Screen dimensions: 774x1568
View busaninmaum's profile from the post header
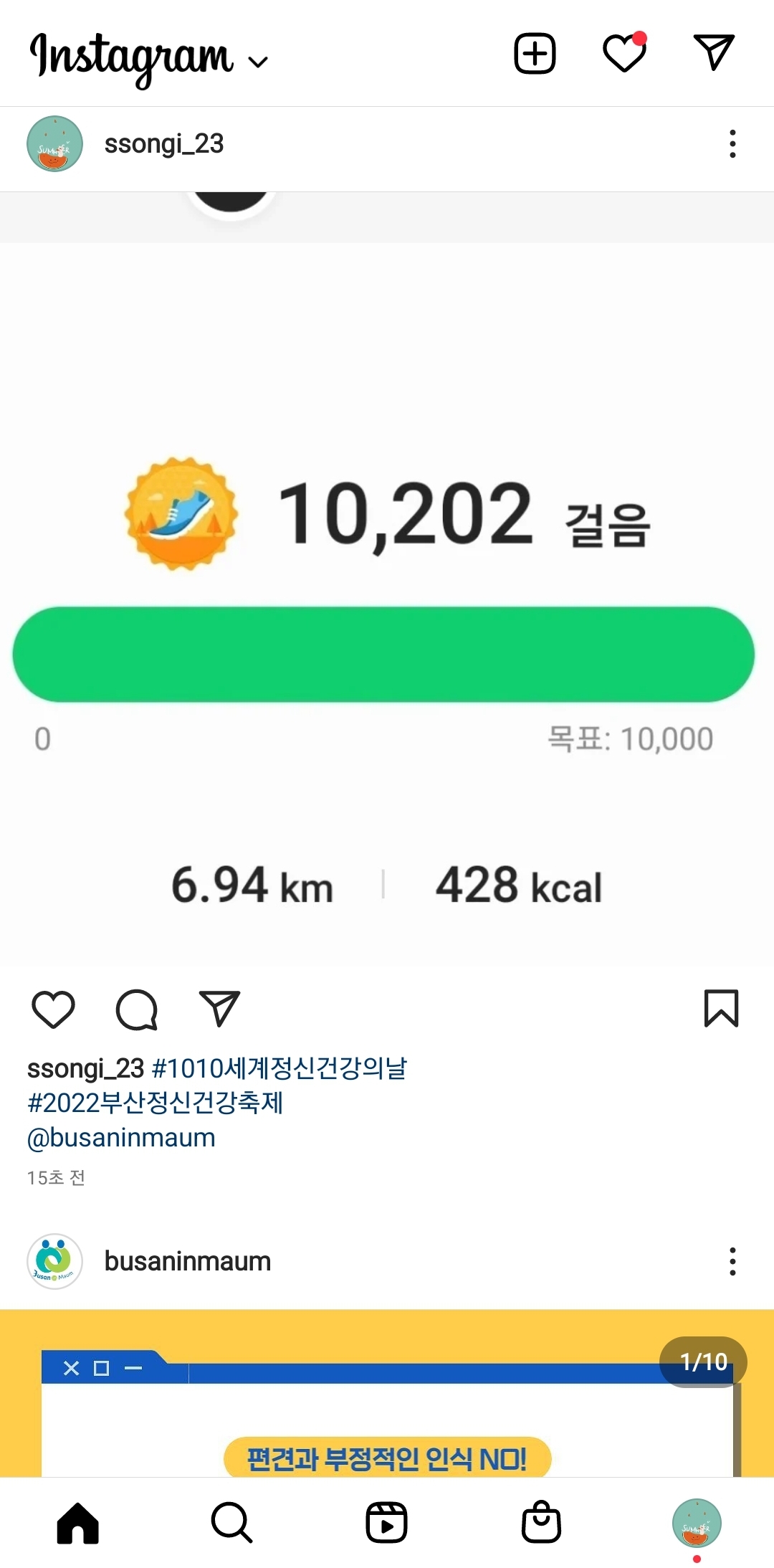coord(187,1261)
